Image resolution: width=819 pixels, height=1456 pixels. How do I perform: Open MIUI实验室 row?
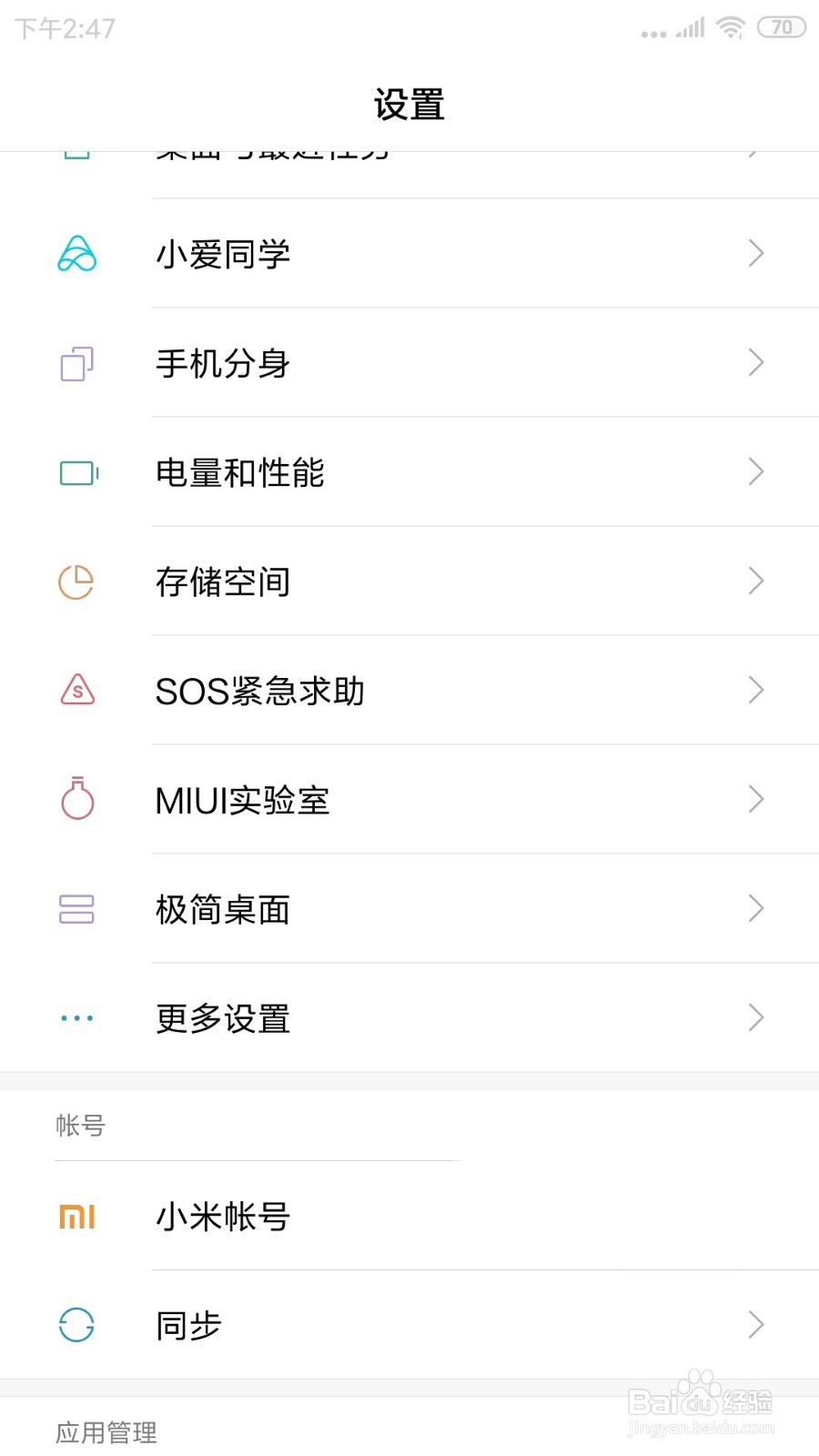click(409, 799)
